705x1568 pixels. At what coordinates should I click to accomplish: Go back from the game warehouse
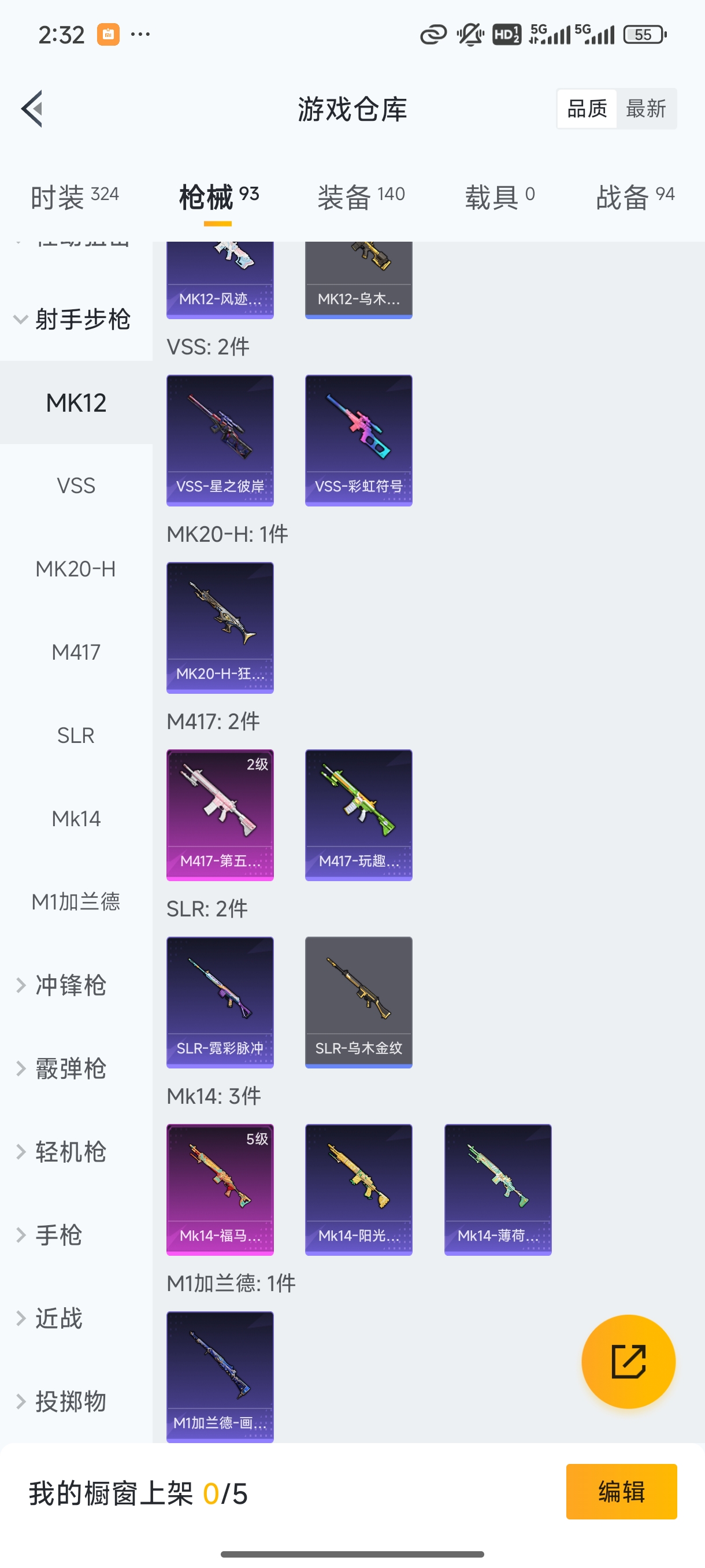pos(32,109)
